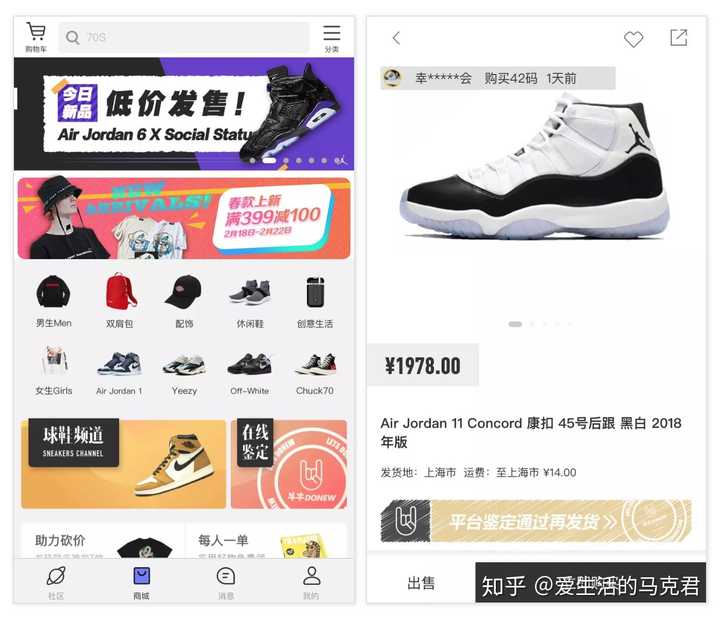Open the 球鞋频道 Sneakers Channel card

coord(123,464)
